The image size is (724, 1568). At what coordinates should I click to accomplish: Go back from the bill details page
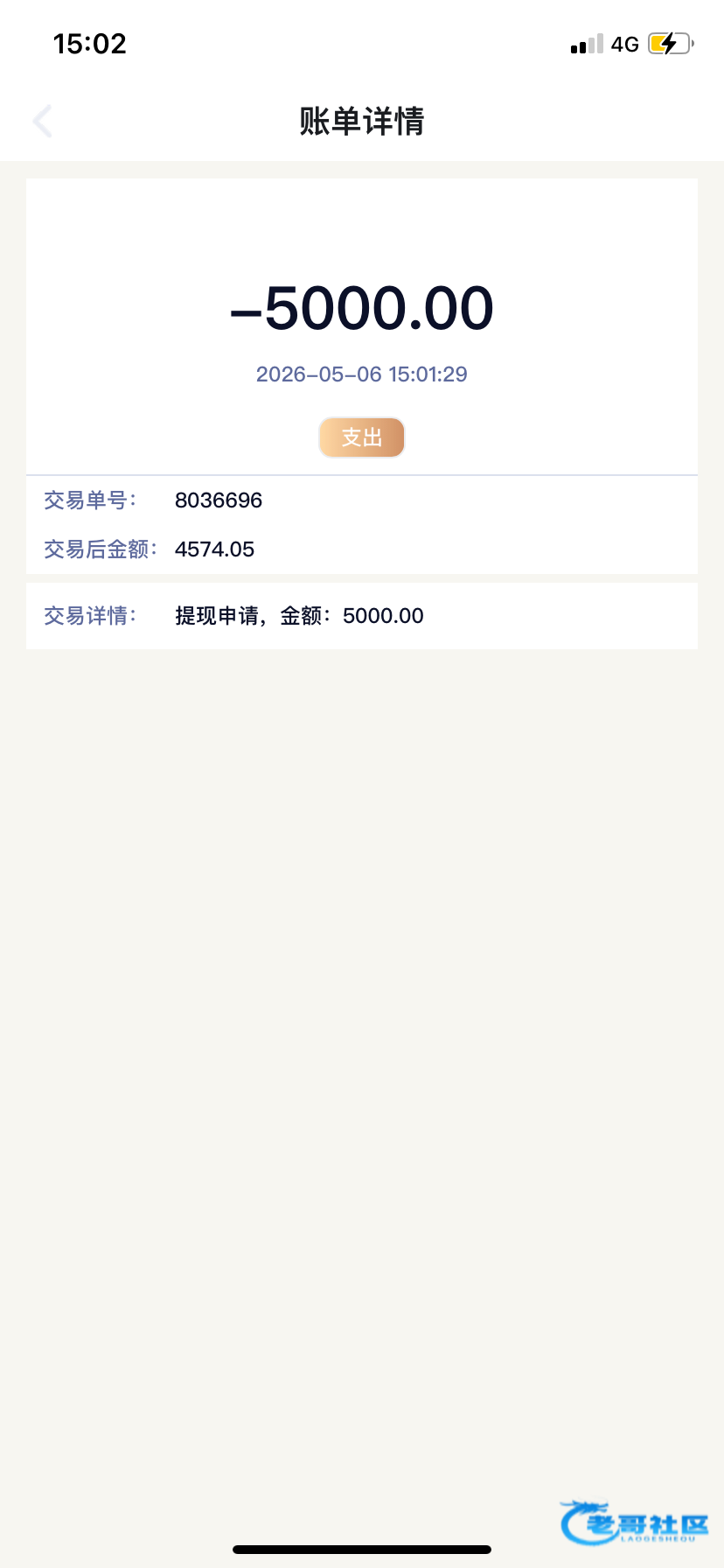pyautogui.click(x=42, y=121)
